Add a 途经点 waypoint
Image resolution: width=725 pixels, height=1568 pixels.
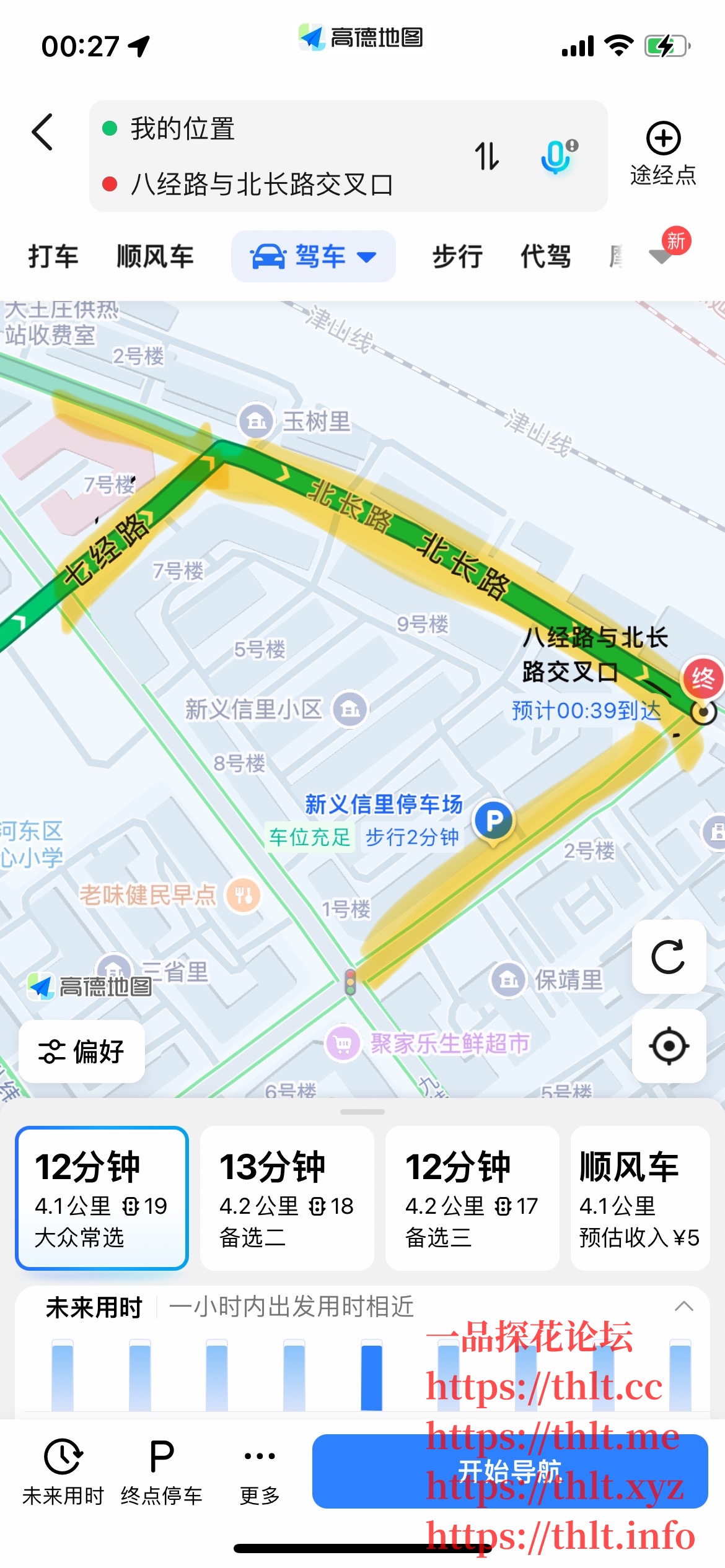(663, 153)
